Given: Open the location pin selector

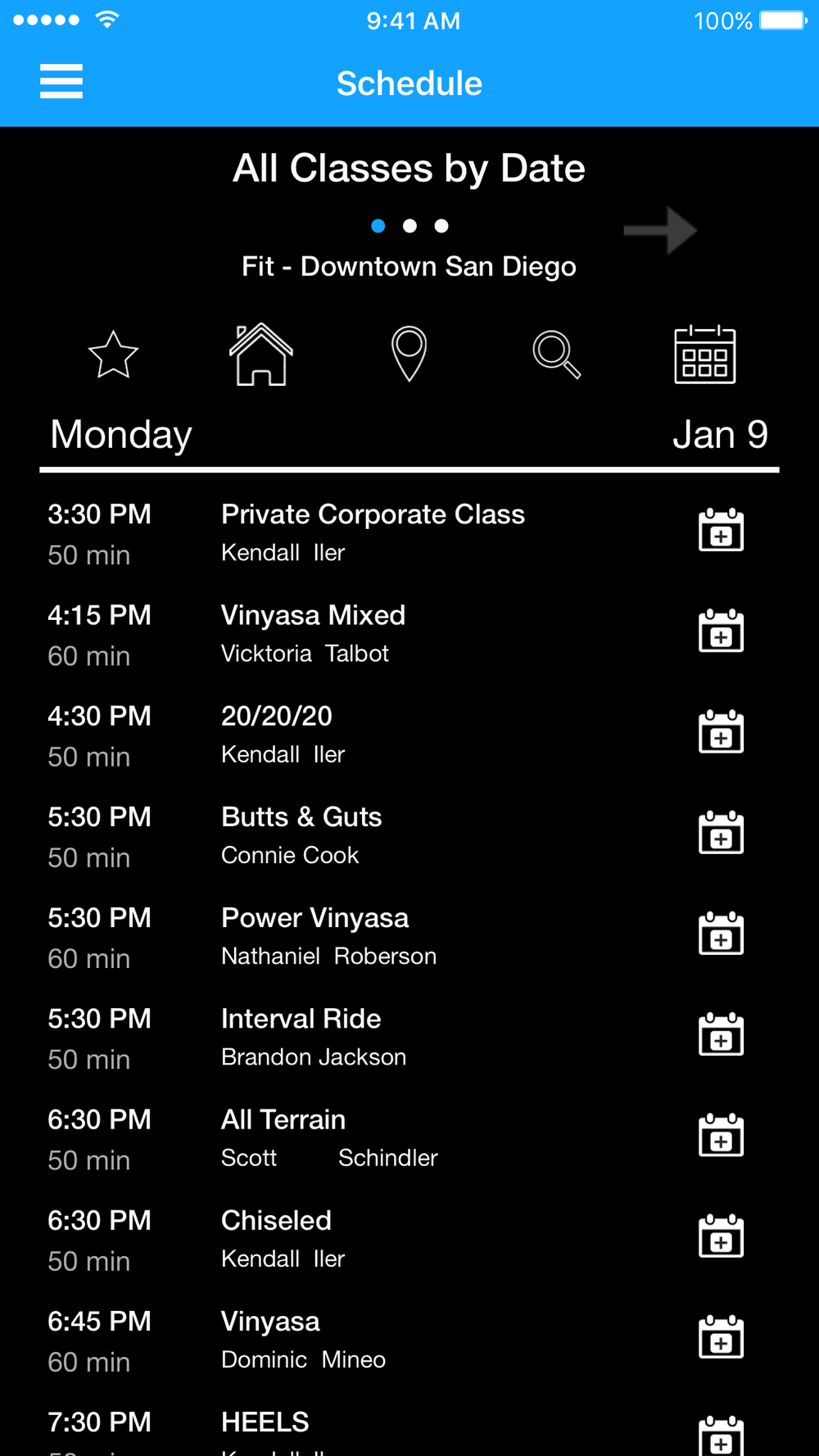Looking at the screenshot, I should click(409, 354).
